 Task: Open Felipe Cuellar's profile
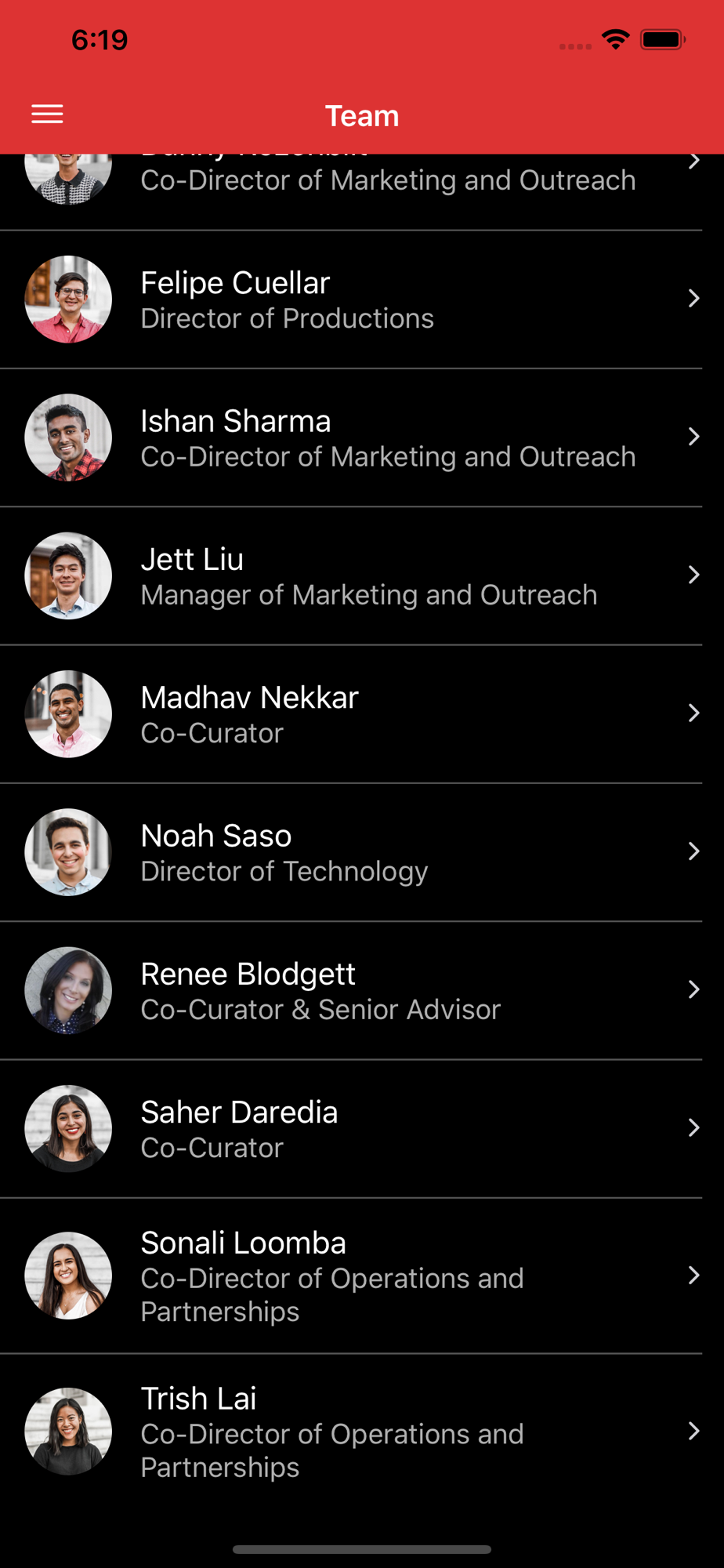(362, 299)
